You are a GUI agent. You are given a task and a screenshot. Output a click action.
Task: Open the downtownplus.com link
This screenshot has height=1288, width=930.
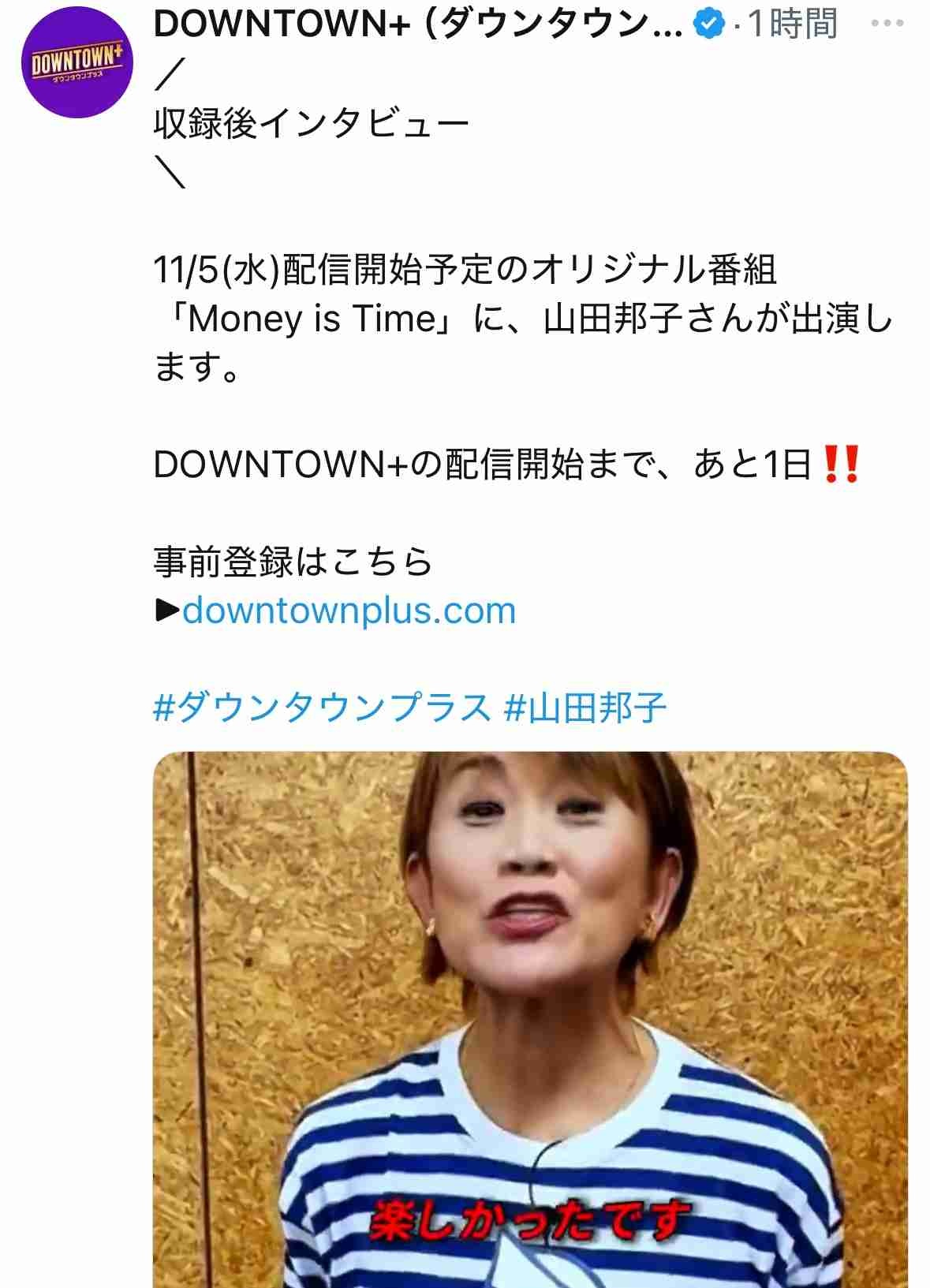point(349,610)
